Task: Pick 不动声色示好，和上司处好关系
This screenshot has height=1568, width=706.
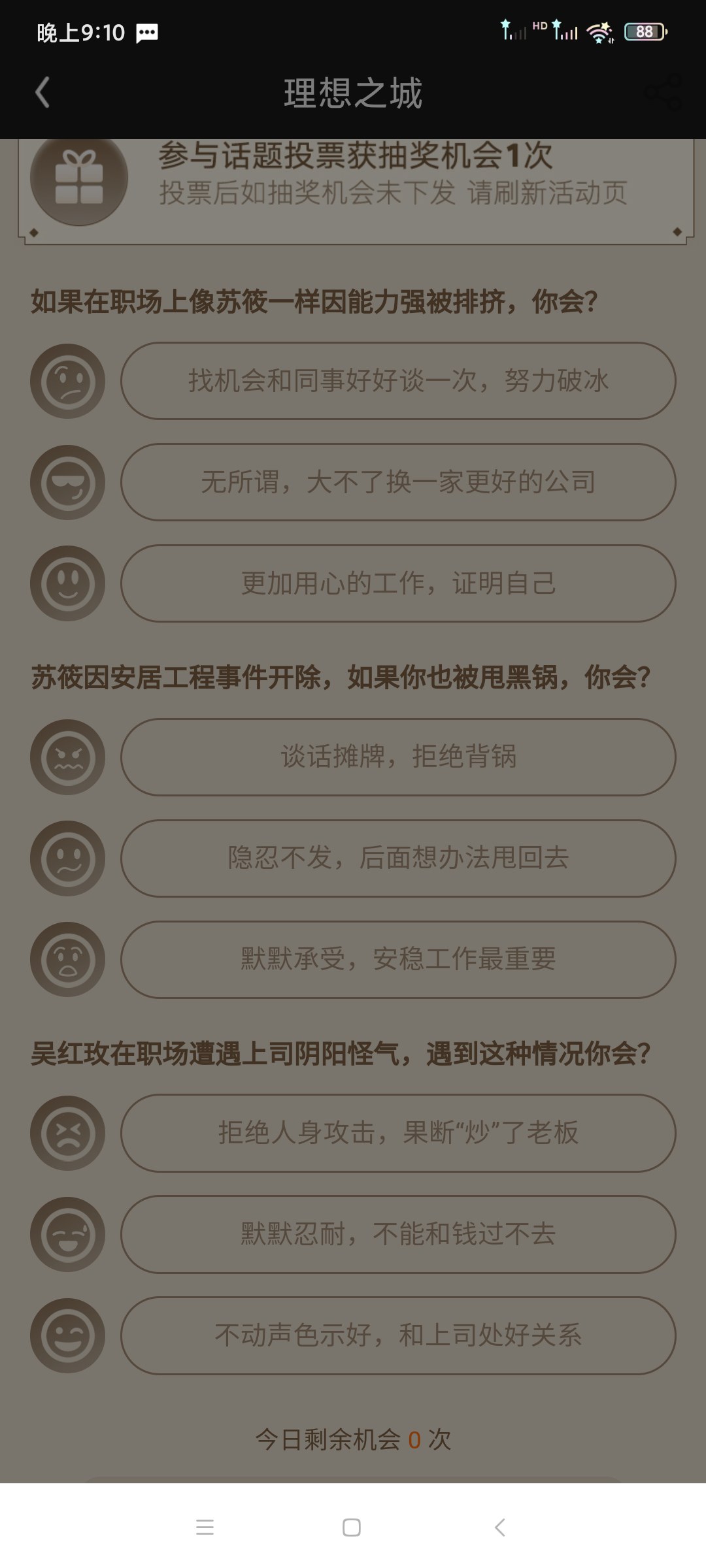Action: tap(398, 1335)
